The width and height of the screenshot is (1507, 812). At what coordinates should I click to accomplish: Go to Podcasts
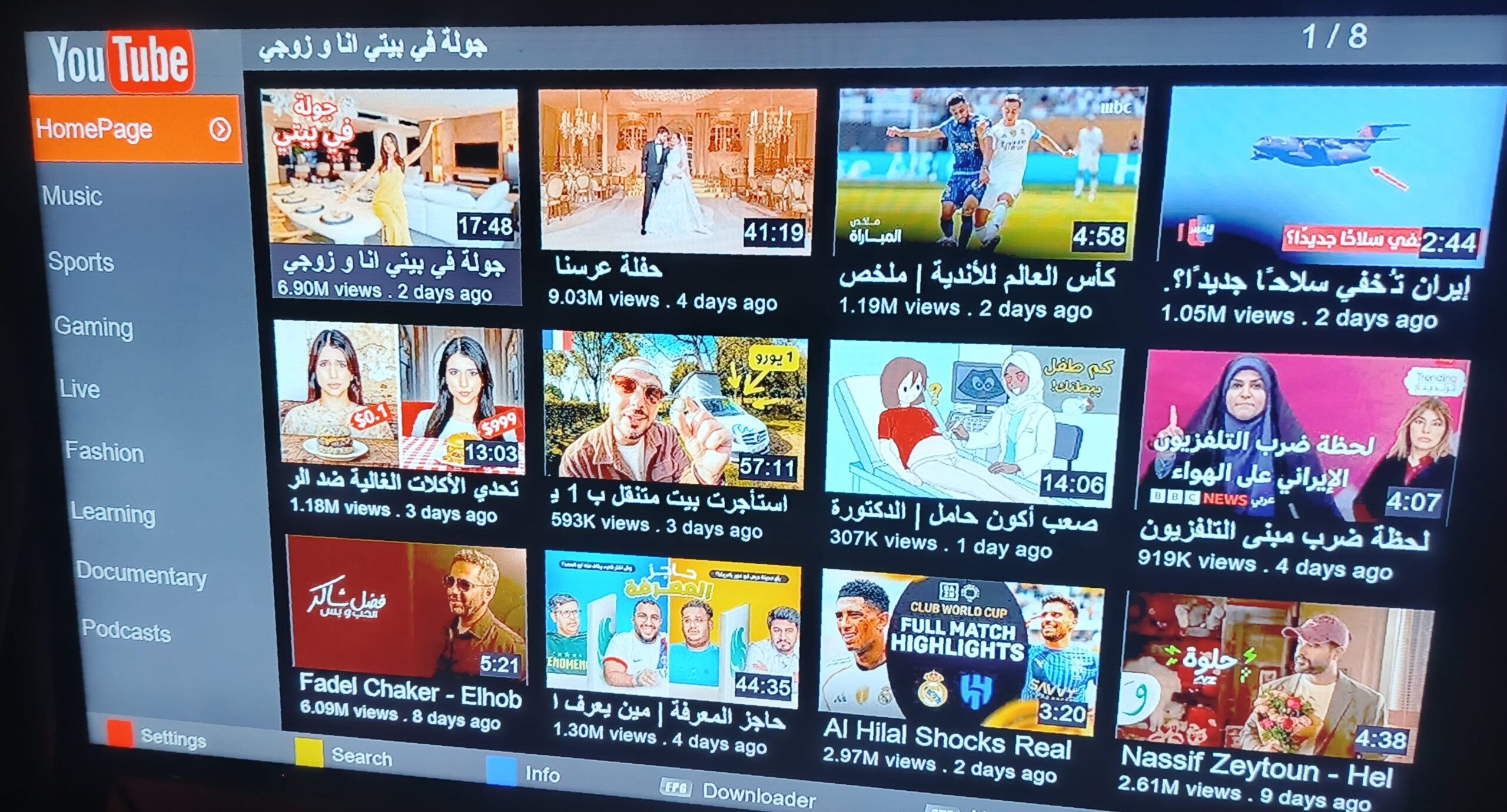[x=126, y=631]
